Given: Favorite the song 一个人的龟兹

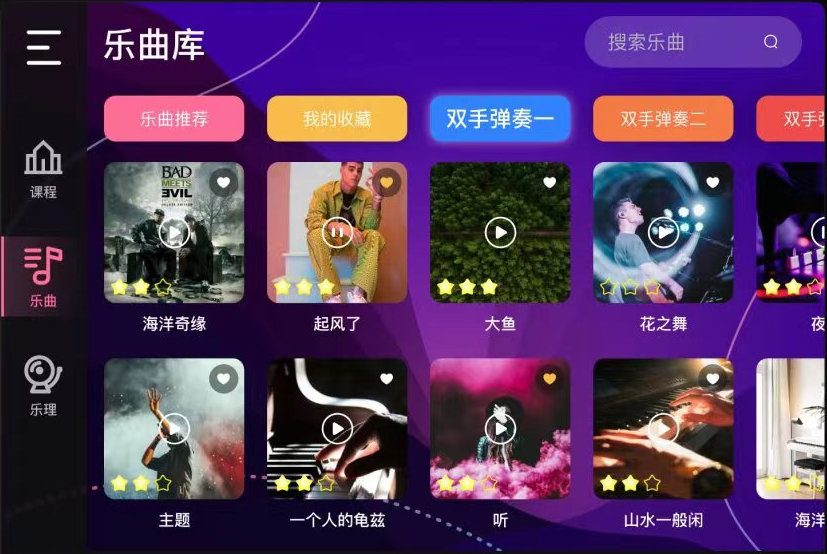Looking at the screenshot, I should coord(386,379).
